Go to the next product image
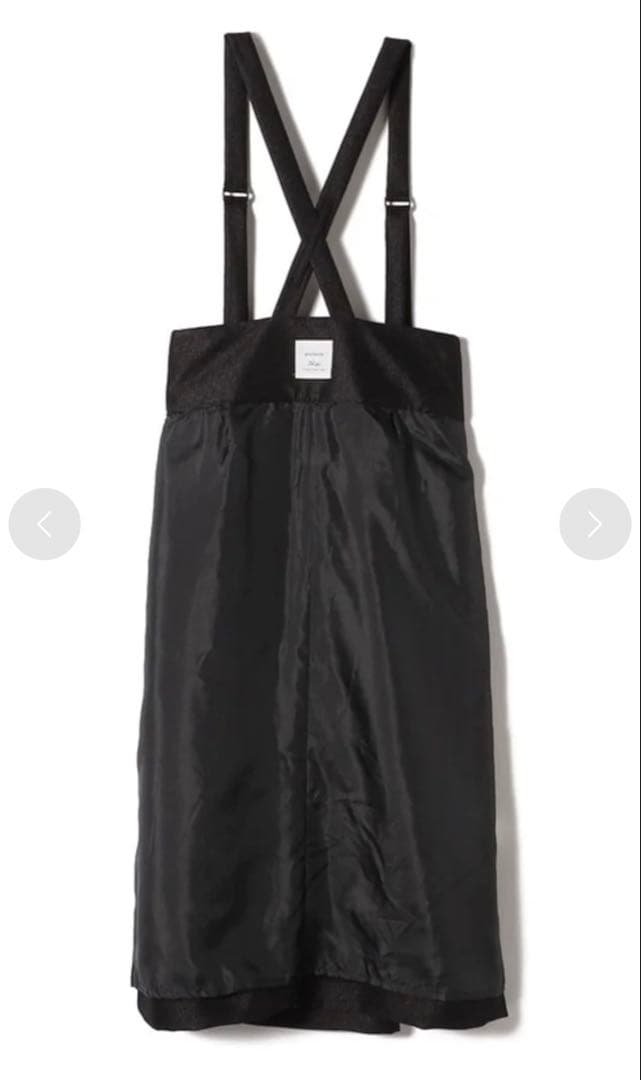641x1080 pixels. point(595,524)
